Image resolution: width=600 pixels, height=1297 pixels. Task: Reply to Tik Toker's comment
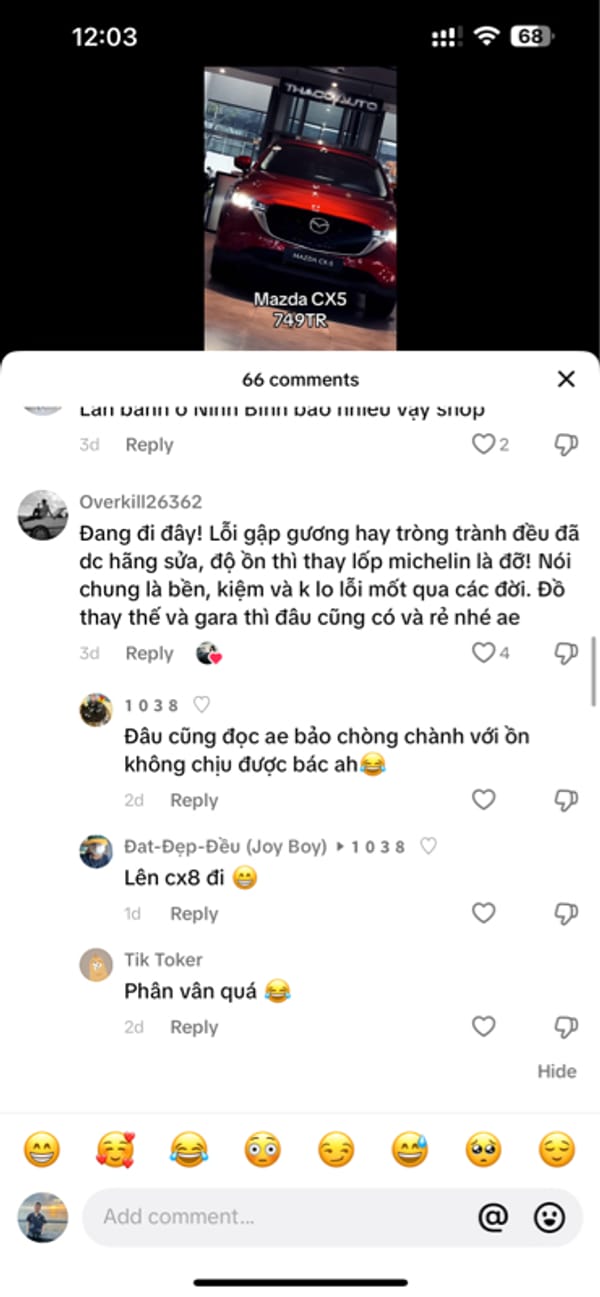pyautogui.click(x=193, y=1027)
